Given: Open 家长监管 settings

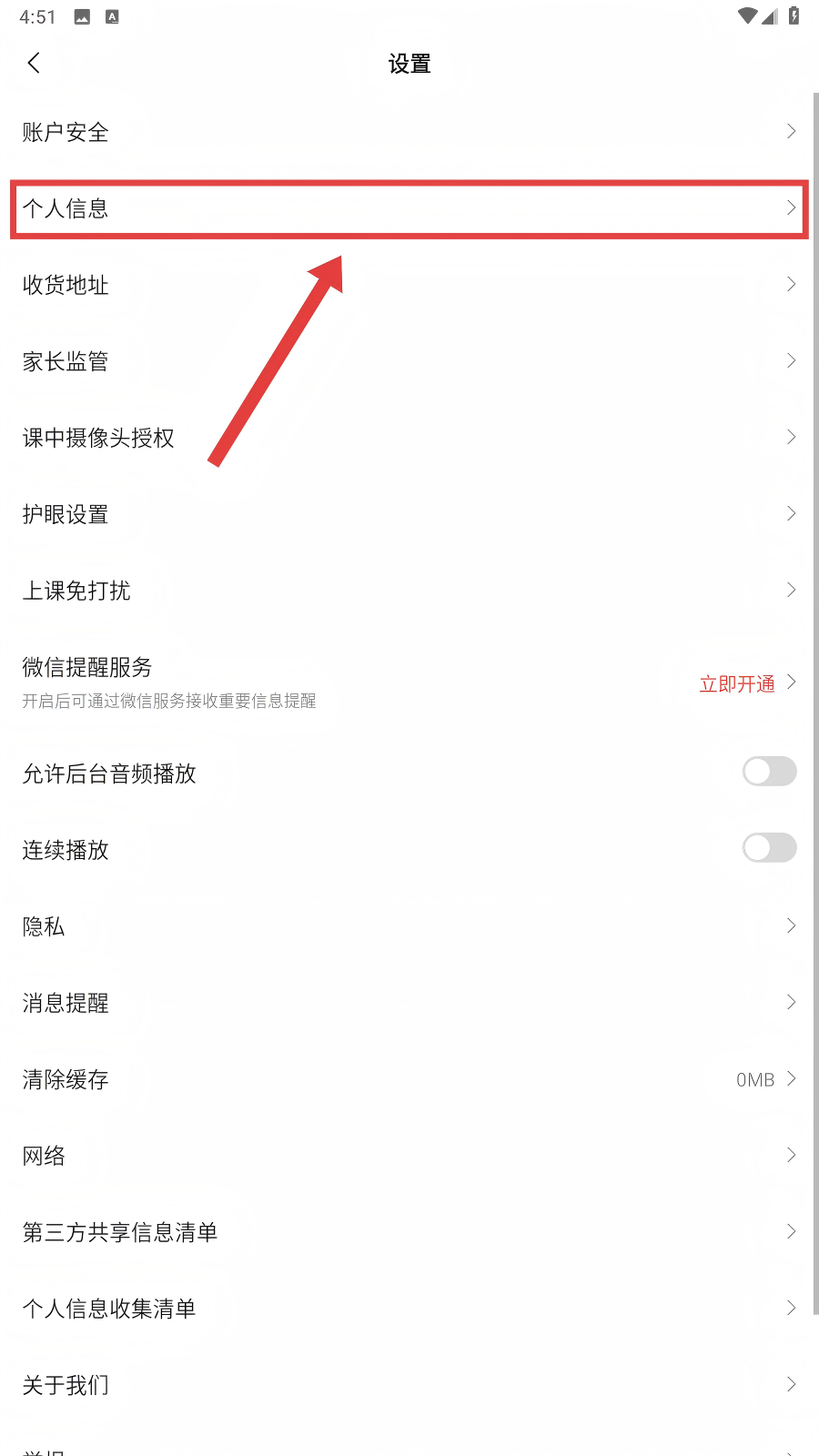Looking at the screenshot, I should 409,361.
